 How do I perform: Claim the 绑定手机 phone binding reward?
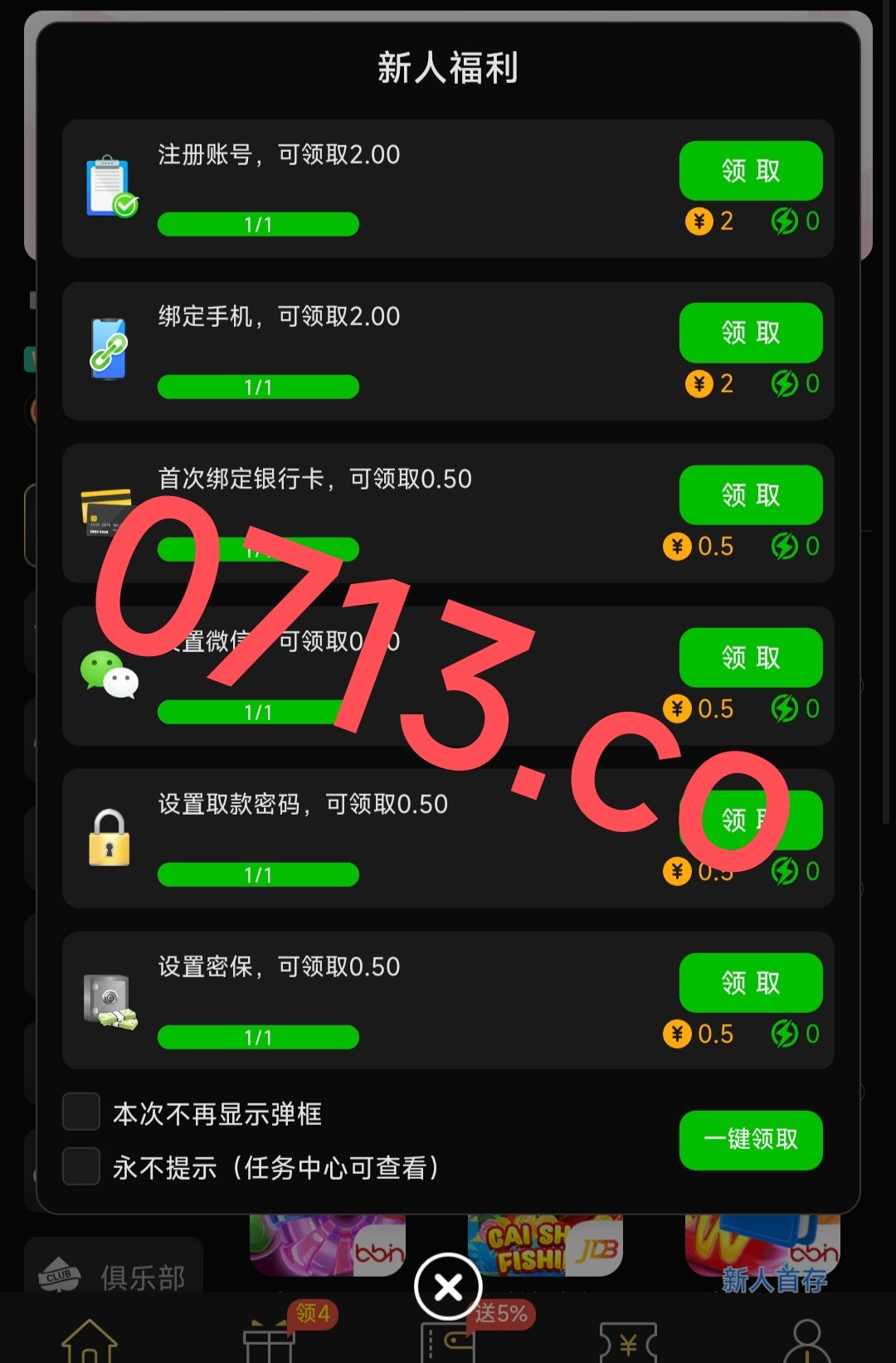point(750,333)
